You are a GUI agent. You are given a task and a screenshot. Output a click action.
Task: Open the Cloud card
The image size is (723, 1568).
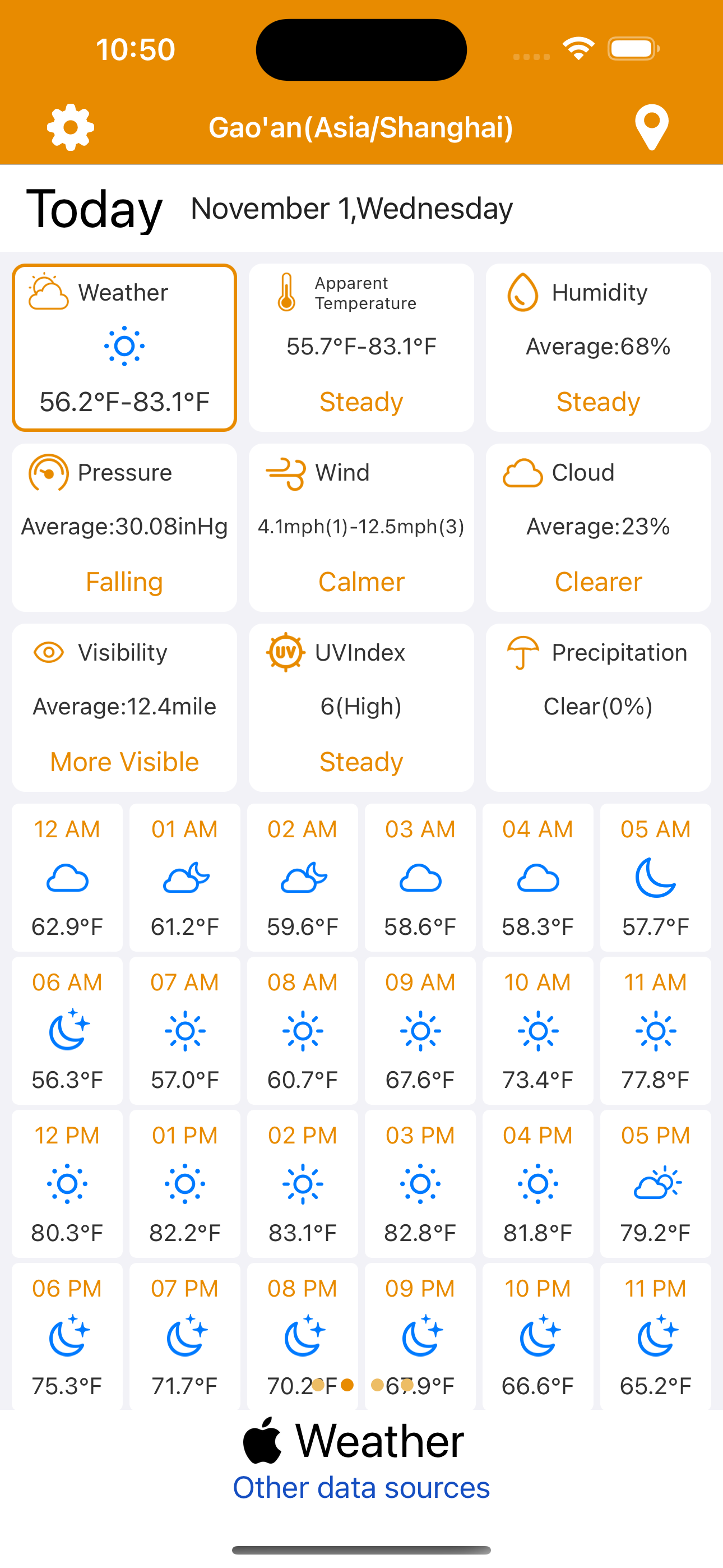598,528
